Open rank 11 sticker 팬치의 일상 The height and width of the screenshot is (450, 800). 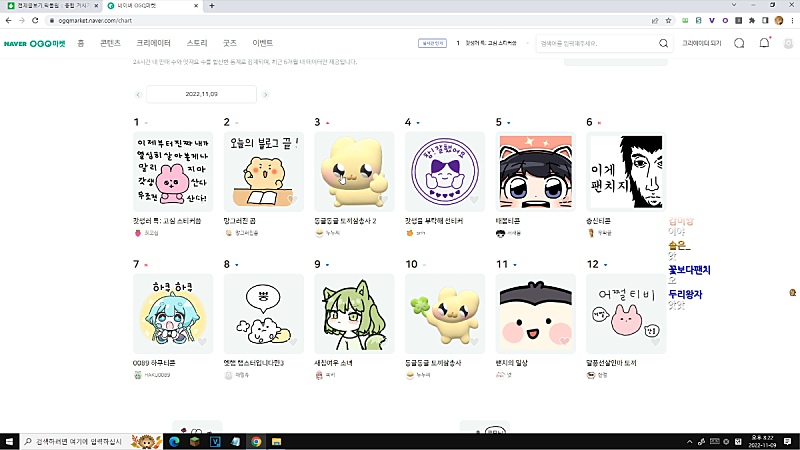tap(534, 314)
